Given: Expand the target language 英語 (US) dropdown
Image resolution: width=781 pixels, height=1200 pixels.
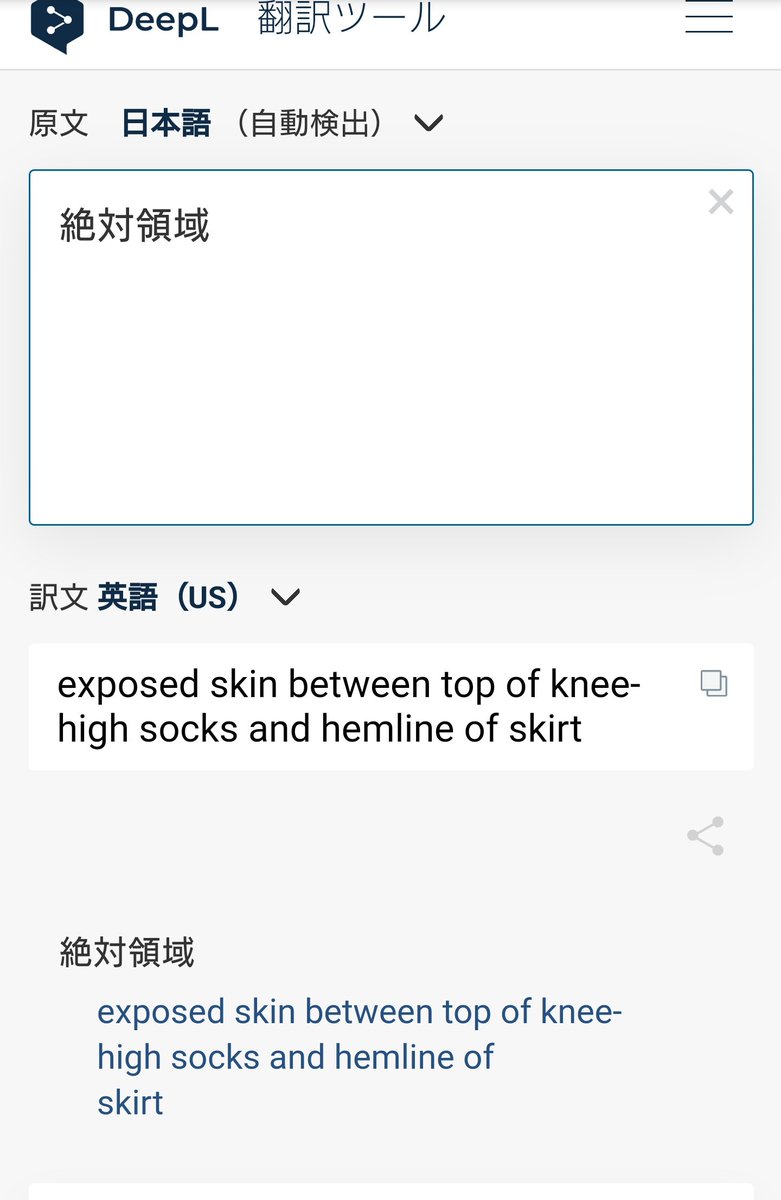Looking at the screenshot, I should coord(285,597).
